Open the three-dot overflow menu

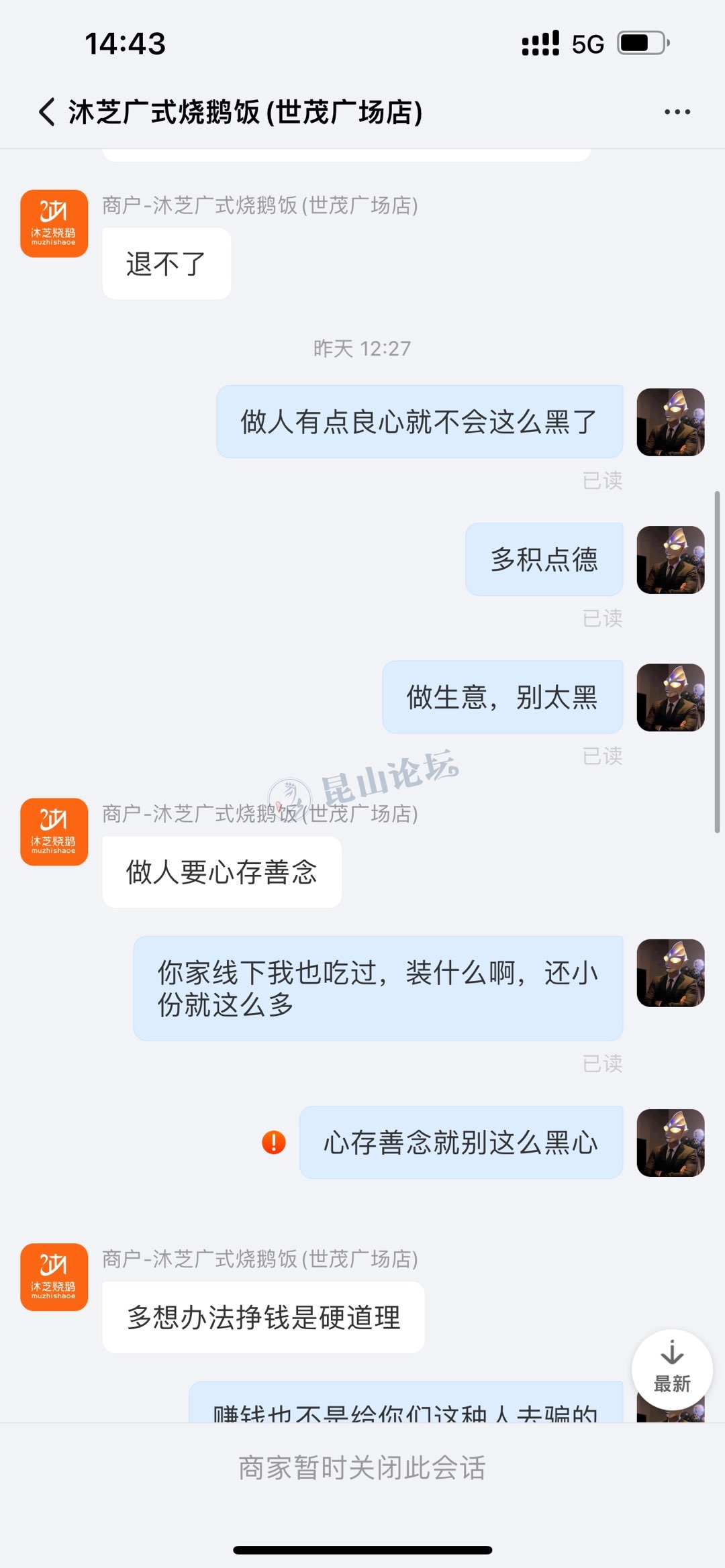click(x=677, y=112)
